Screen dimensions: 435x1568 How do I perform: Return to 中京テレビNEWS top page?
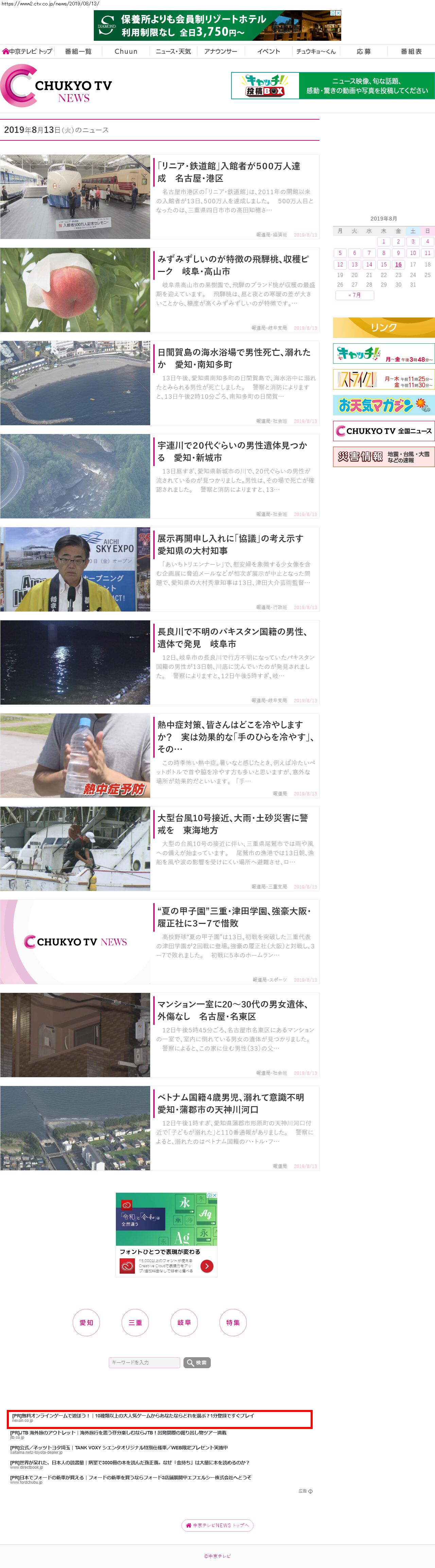(x=217, y=1525)
